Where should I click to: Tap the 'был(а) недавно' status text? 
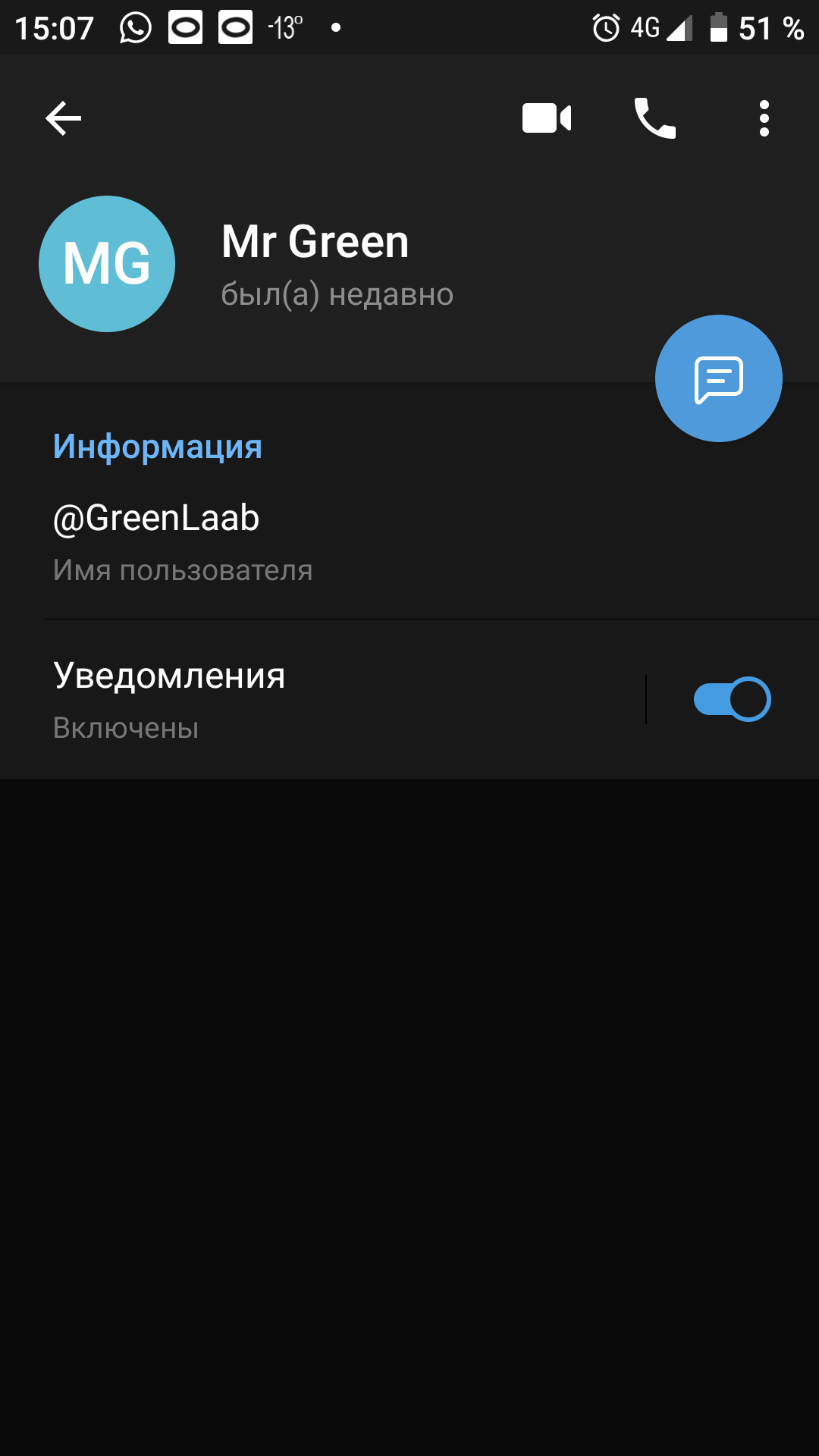pos(336,295)
